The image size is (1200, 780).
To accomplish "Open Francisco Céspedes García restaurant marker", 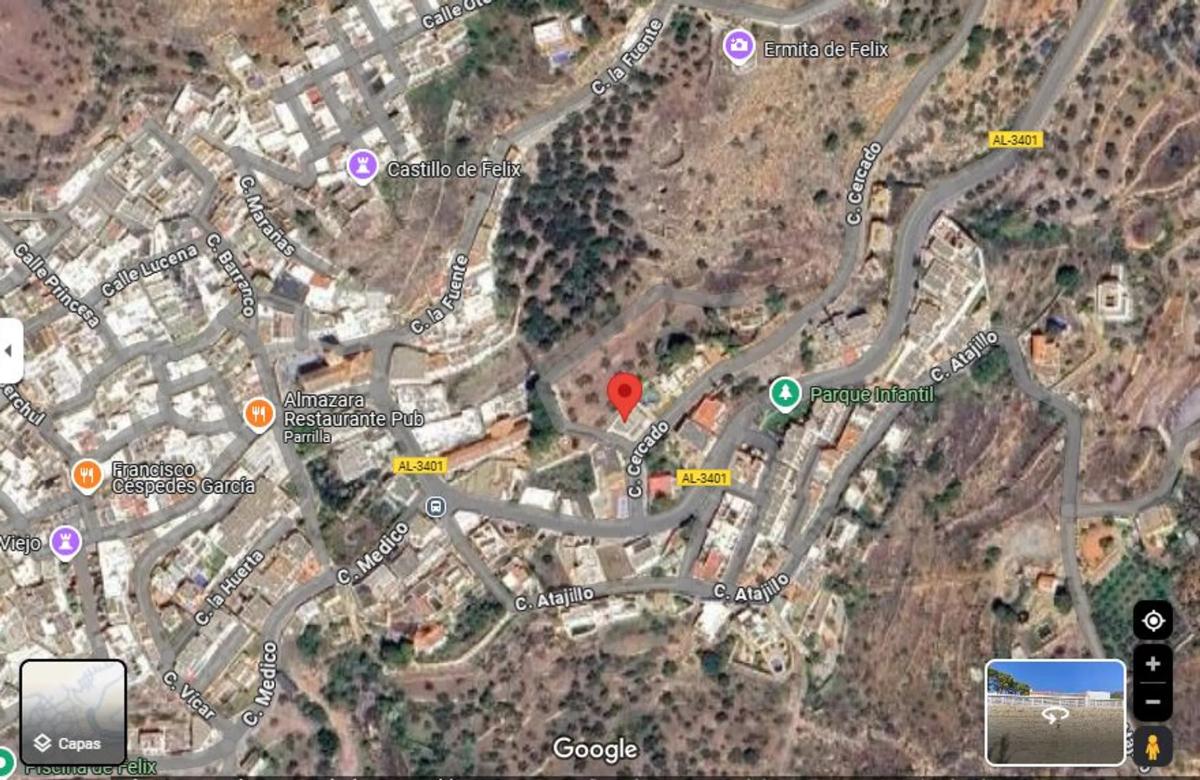I will click(x=87, y=475).
